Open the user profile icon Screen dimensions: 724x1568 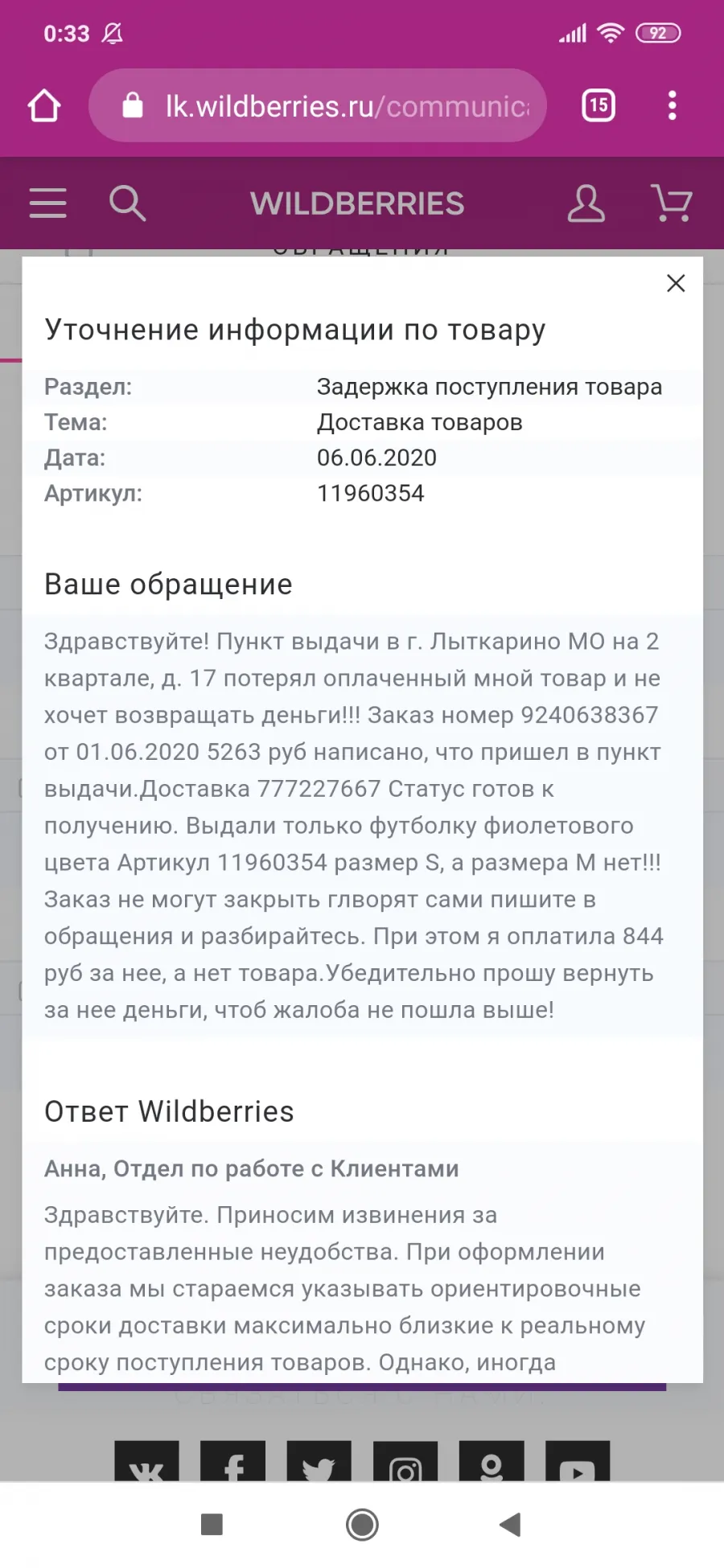[x=586, y=203]
